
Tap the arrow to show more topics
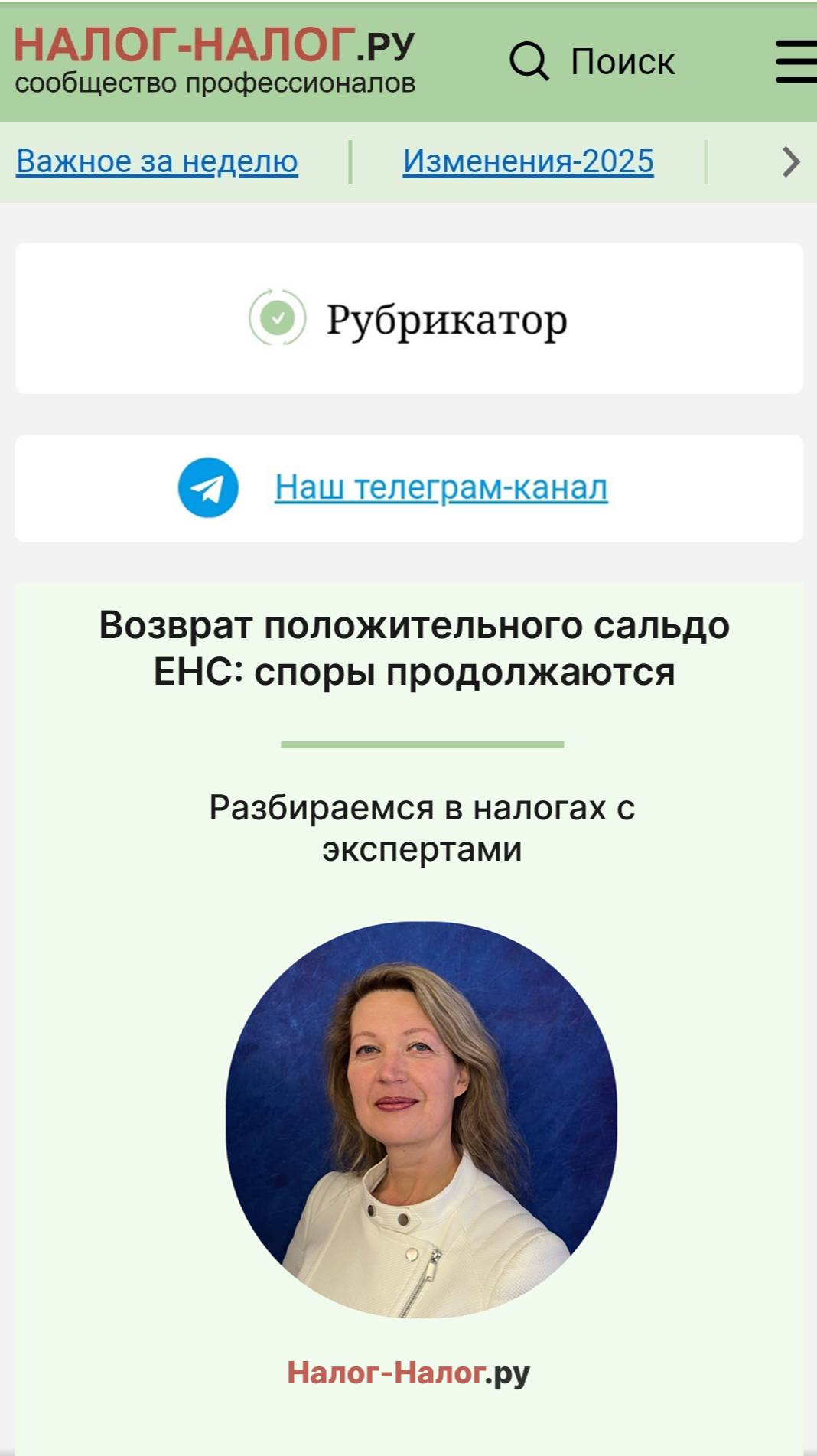[791, 161]
